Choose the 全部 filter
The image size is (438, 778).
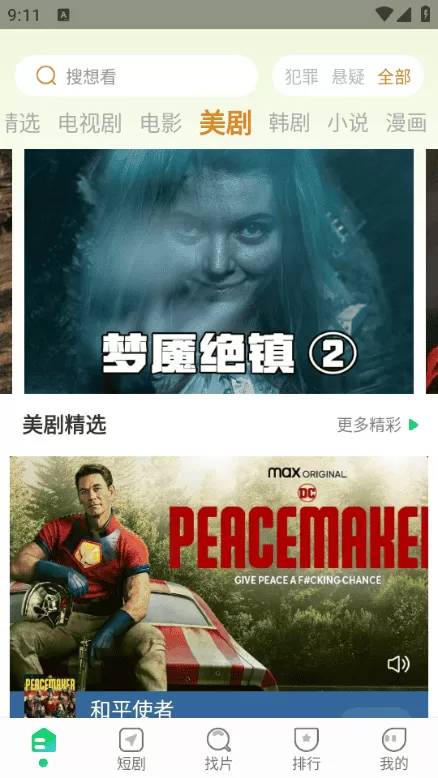click(394, 77)
